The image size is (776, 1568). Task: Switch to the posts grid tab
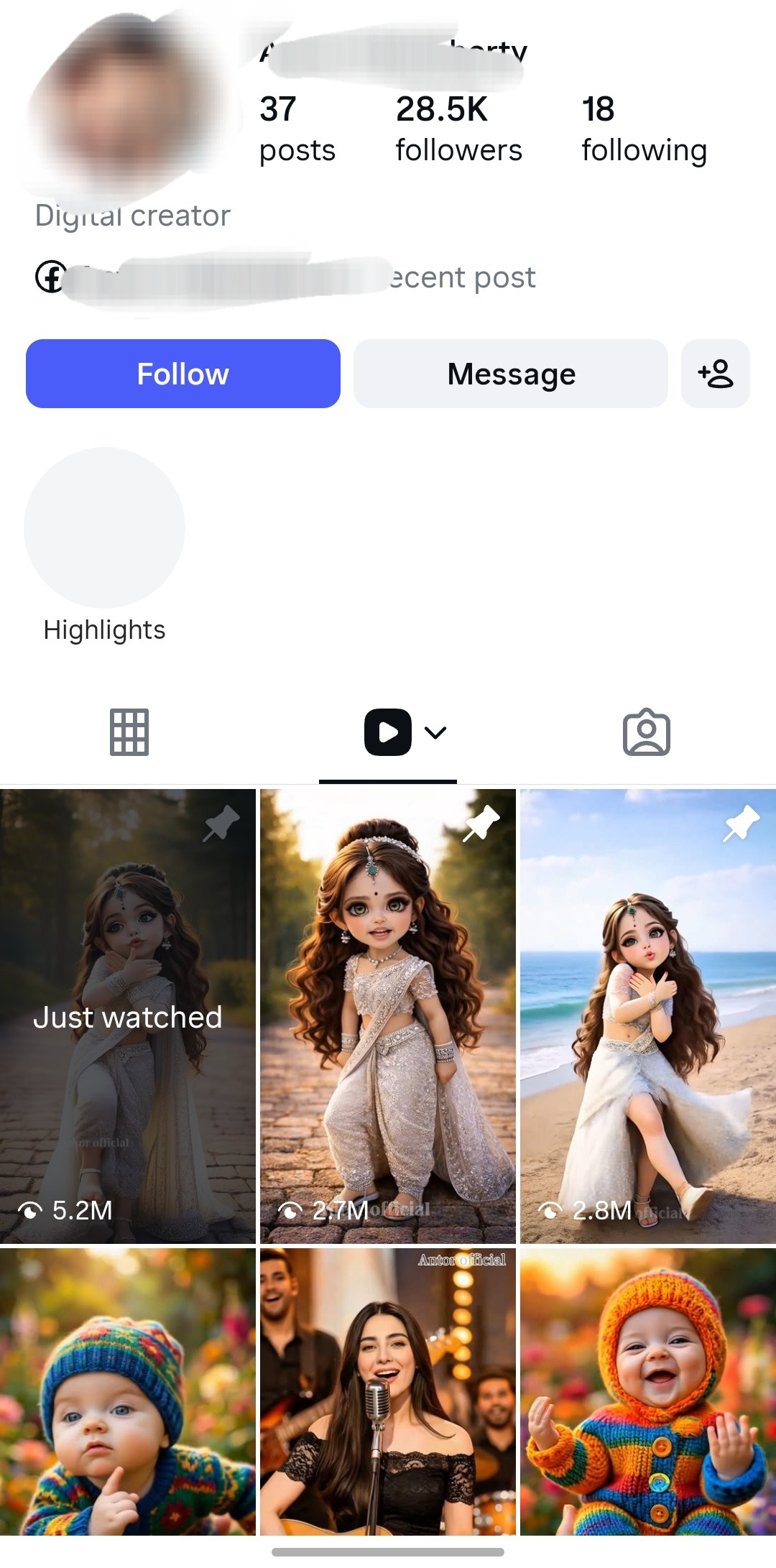click(x=129, y=732)
